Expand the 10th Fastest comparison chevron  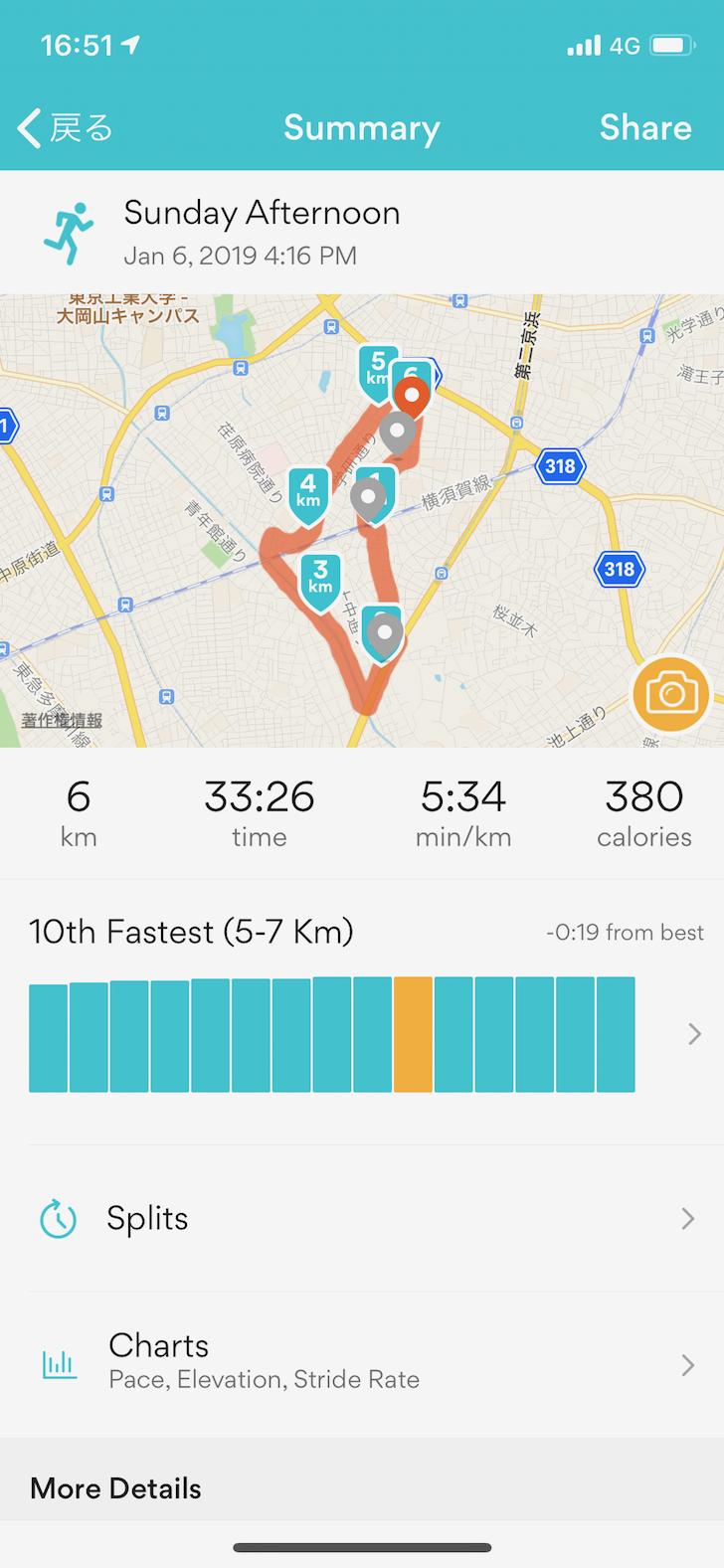694,1035
